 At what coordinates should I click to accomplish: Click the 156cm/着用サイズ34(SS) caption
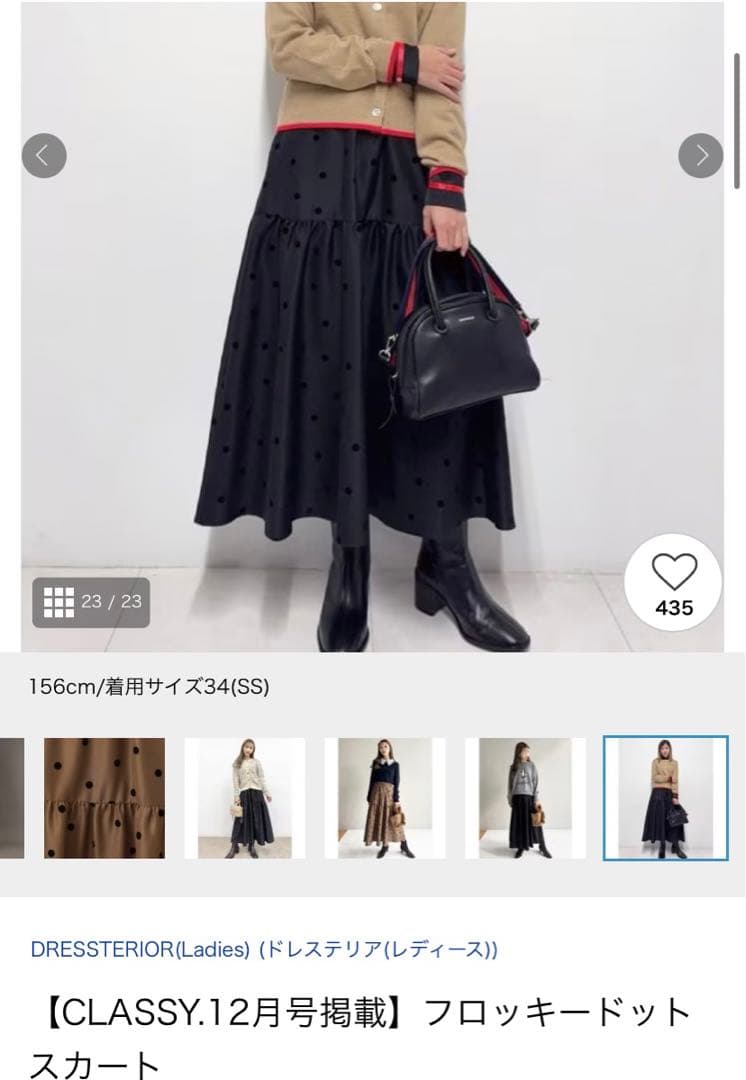click(x=150, y=686)
